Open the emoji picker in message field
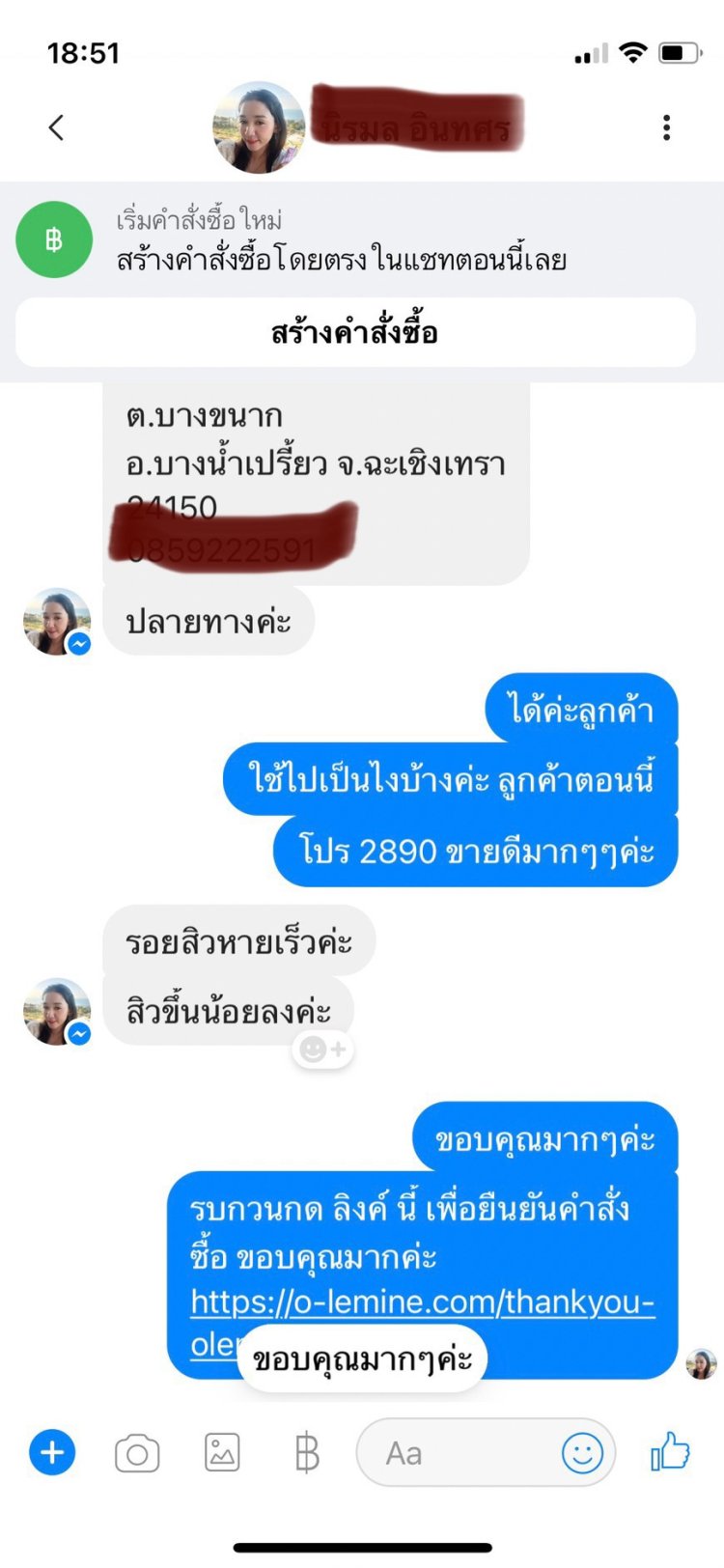 tap(582, 1452)
